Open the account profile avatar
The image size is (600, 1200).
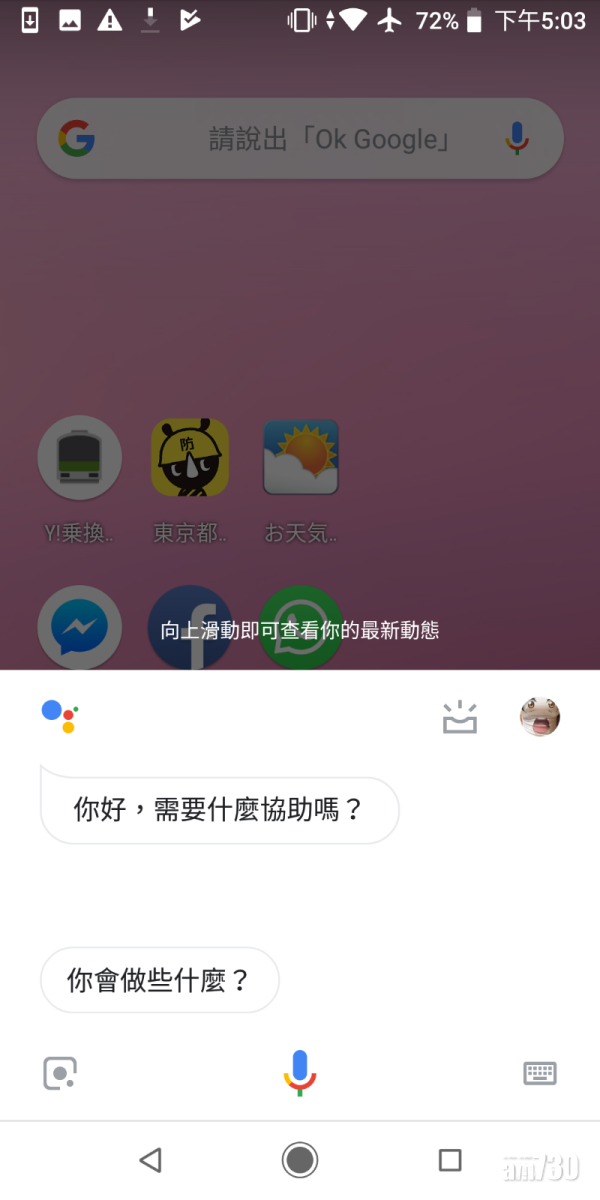pos(540,716)
